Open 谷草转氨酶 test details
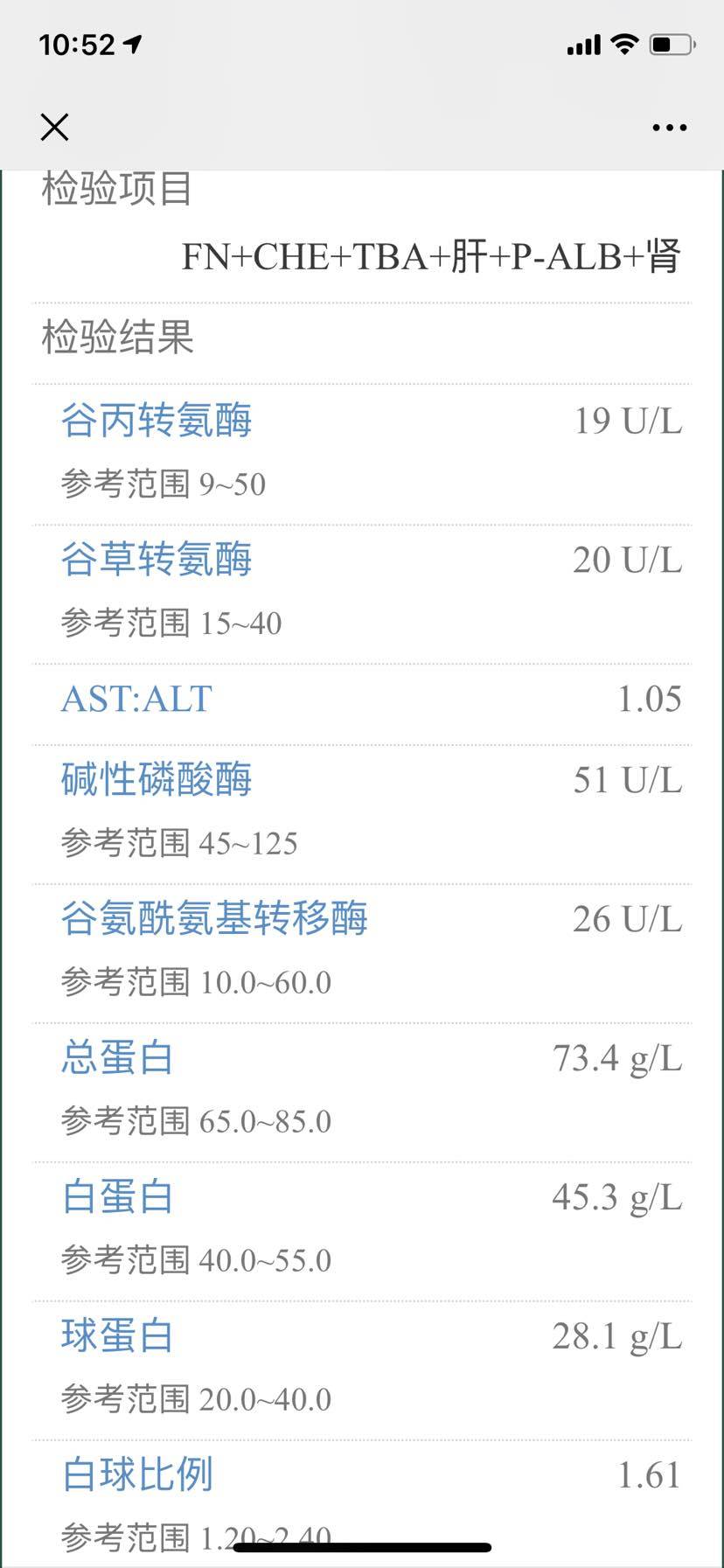Screen dimensions: 724x1568 (x=157, y=560)
